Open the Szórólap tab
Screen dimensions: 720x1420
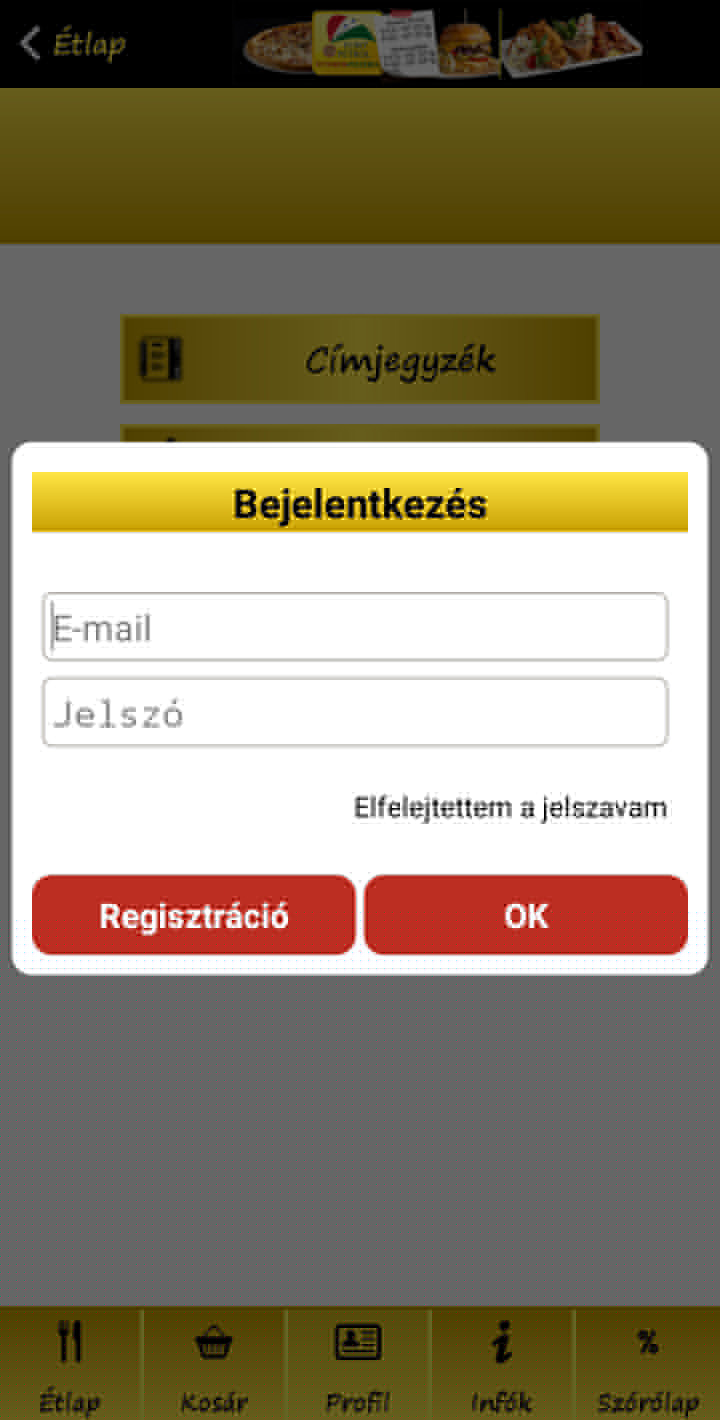pos(648,1364)
